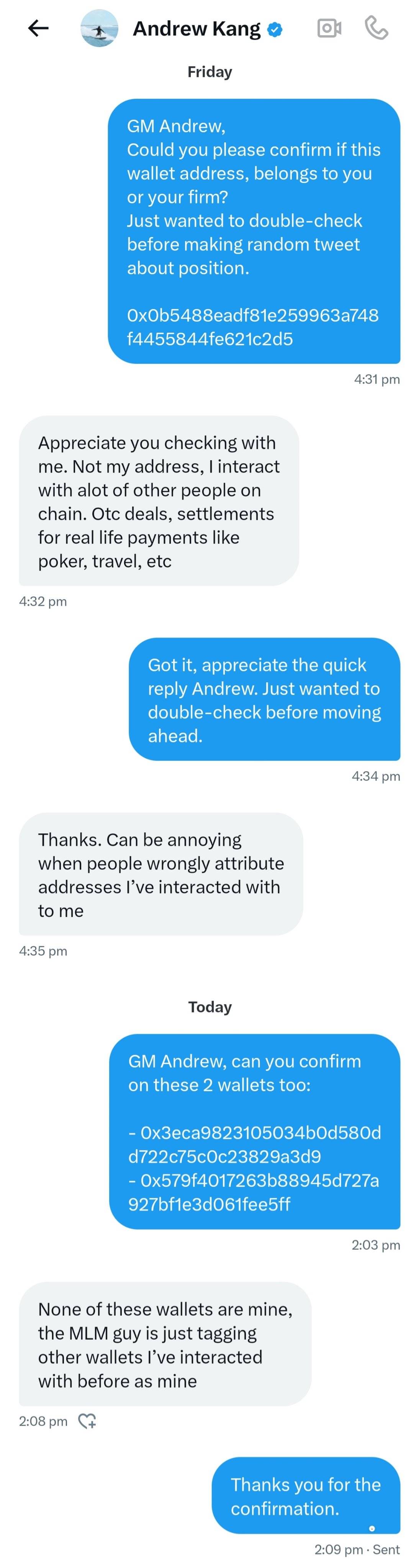
Task: Start a video call with Andrew Kang
Action: click(329, 28)
